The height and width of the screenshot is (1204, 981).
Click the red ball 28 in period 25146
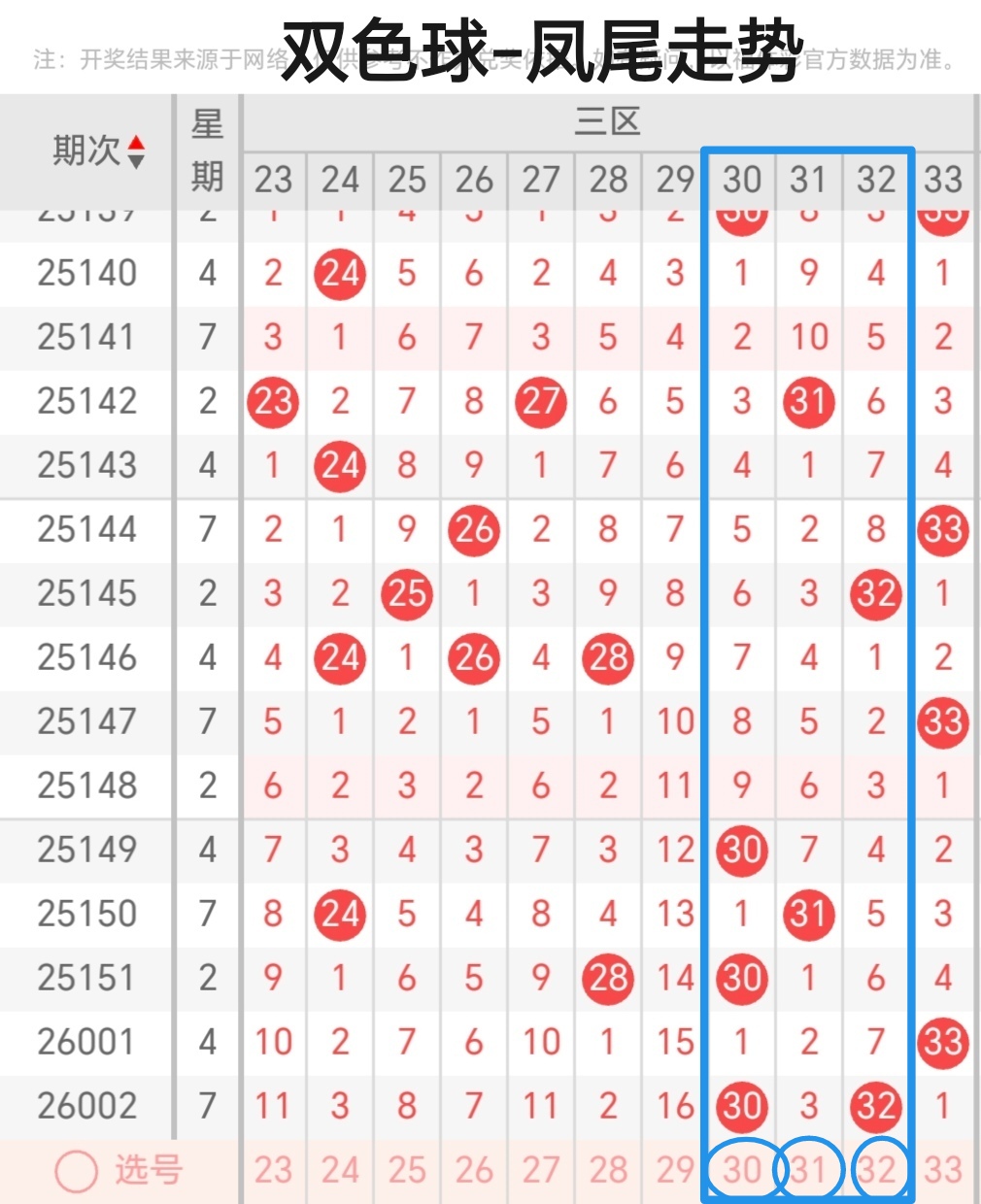608,657
